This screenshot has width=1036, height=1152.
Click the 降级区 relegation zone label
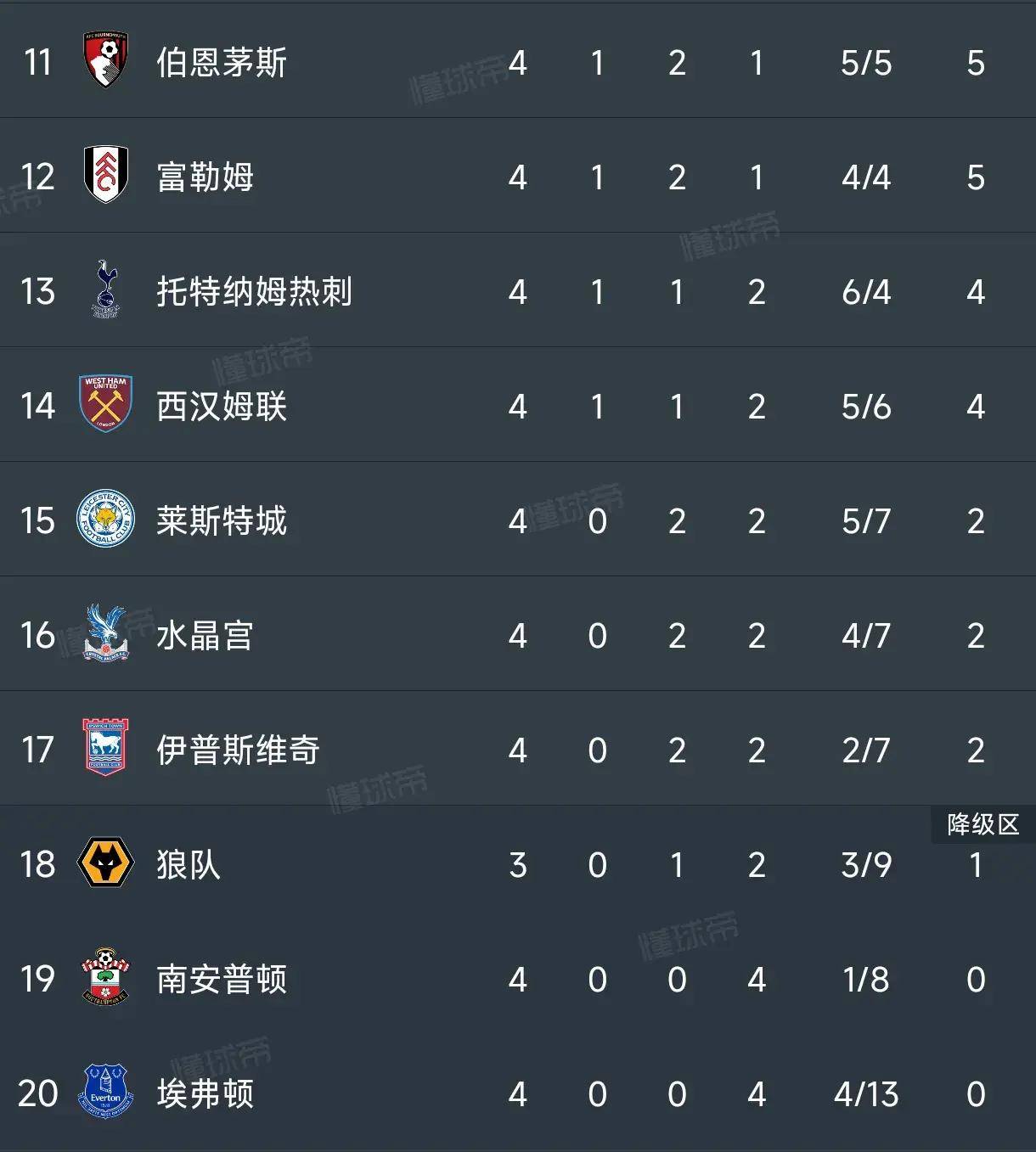[x=981, y=822]
